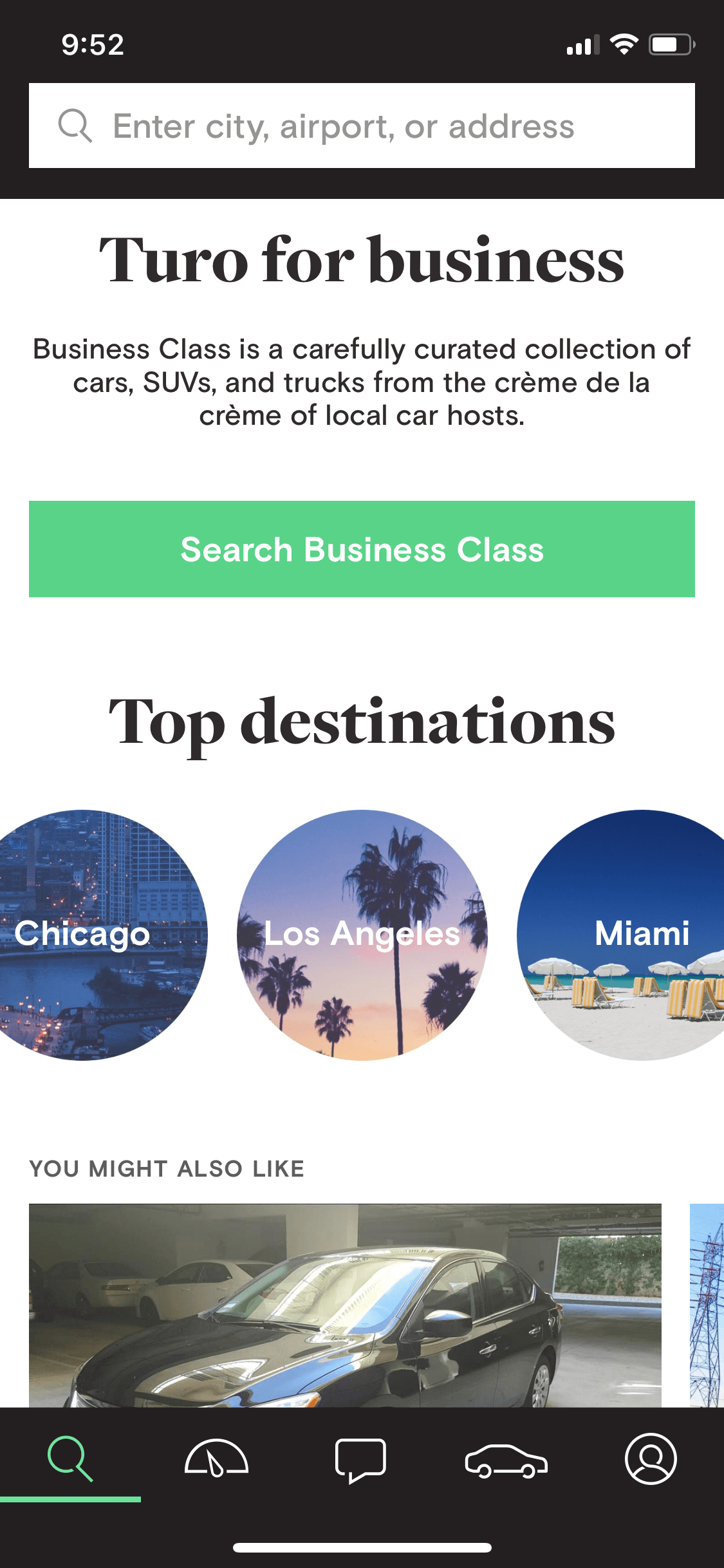Viewport: 724px width, 1568px height.
Task: Open the messages tab
Action: (360, 1459)
